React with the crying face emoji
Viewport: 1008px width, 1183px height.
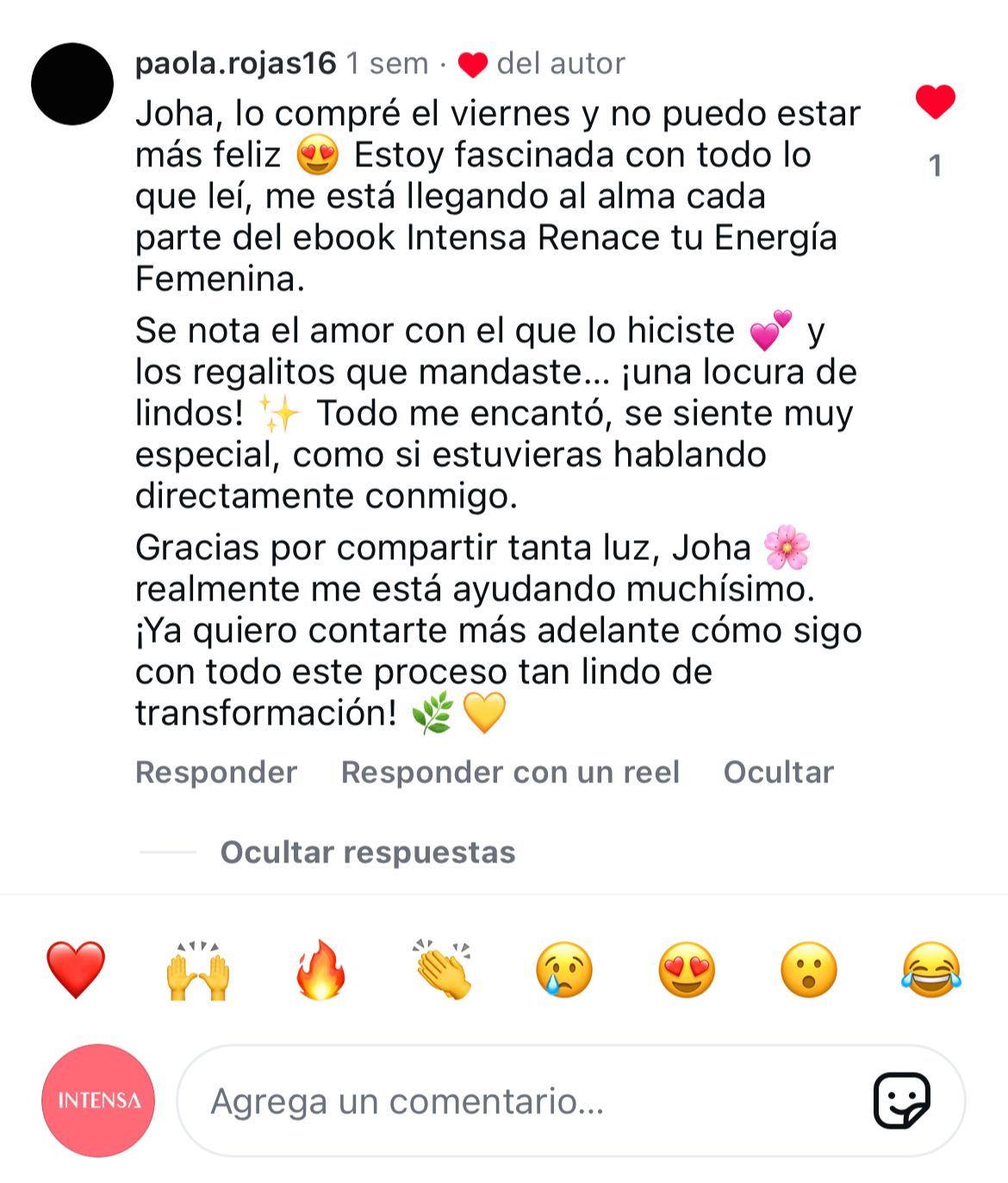coord(566,970)
